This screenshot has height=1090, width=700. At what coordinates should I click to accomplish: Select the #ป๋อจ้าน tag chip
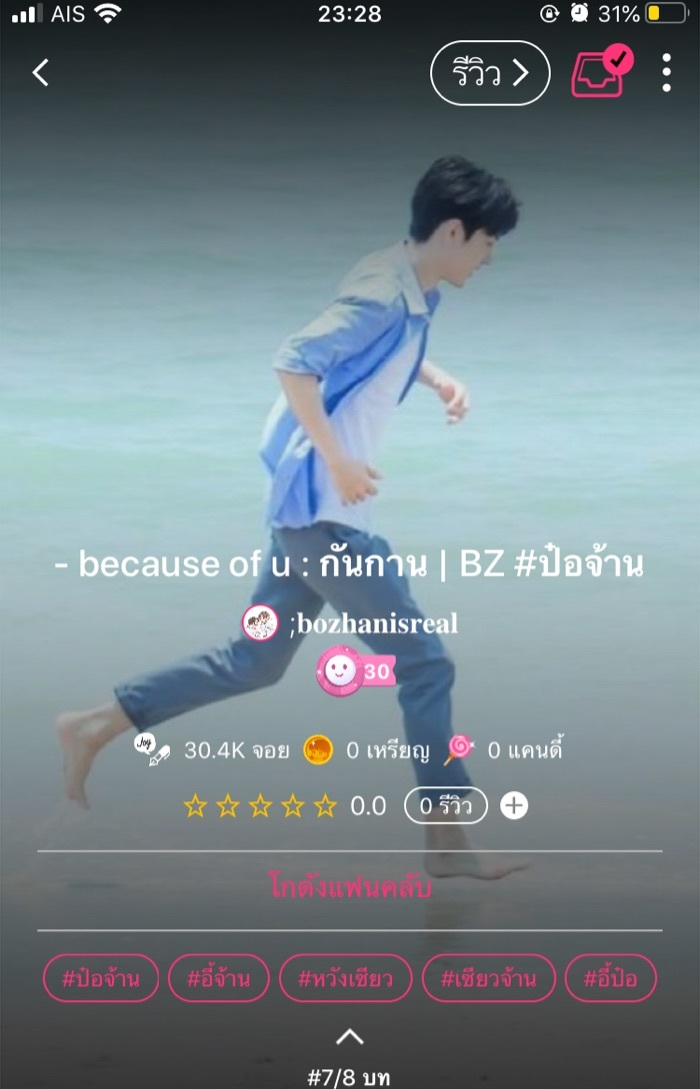point(100,978)
